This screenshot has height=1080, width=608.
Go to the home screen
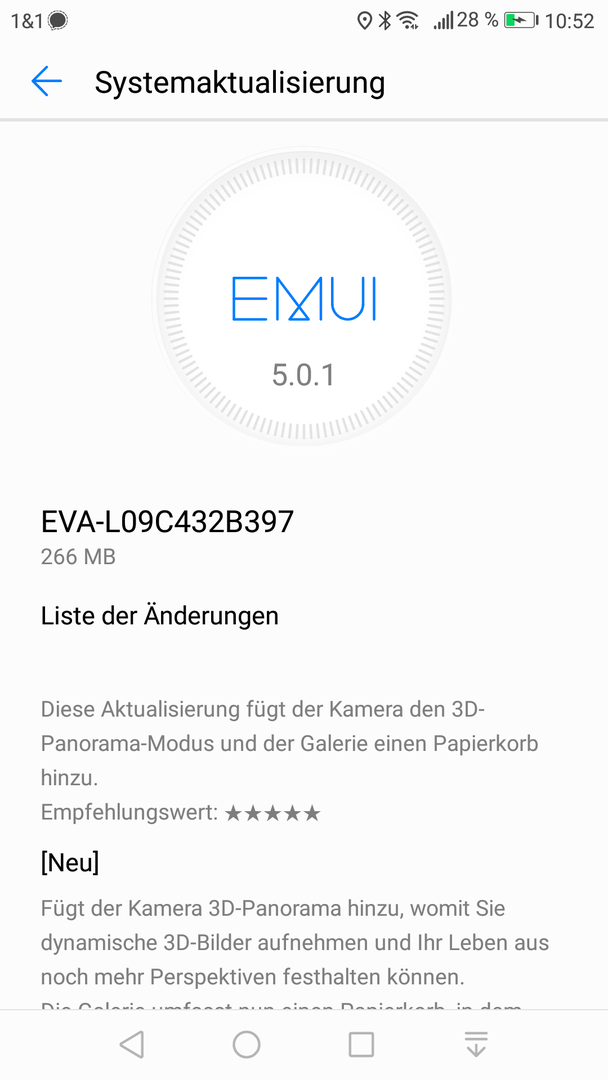tap(247, 1044)
